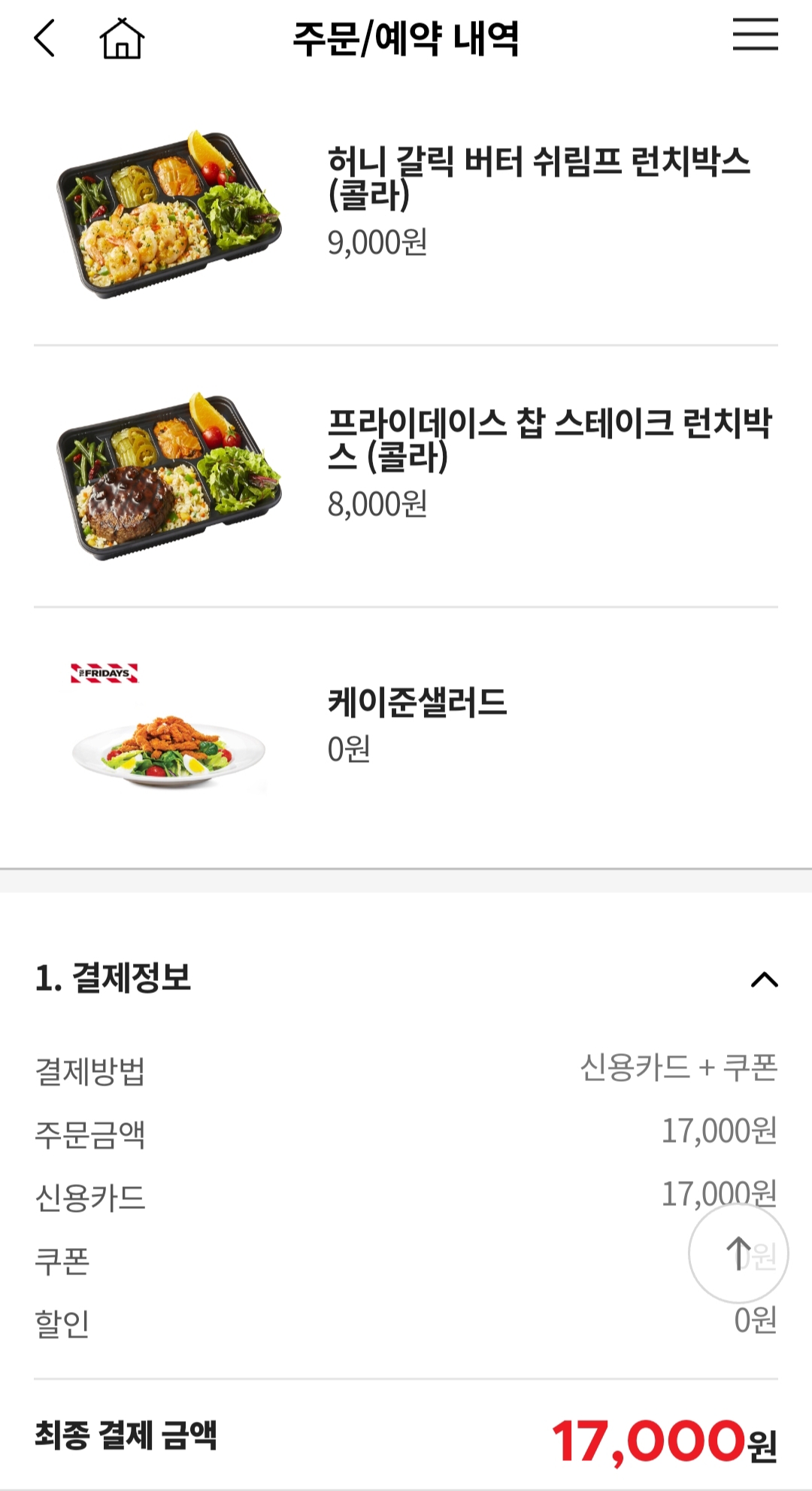The image size is (812, 1491).
Task: Open the 케이준샐러드 item
Action: tap(417, 703)
